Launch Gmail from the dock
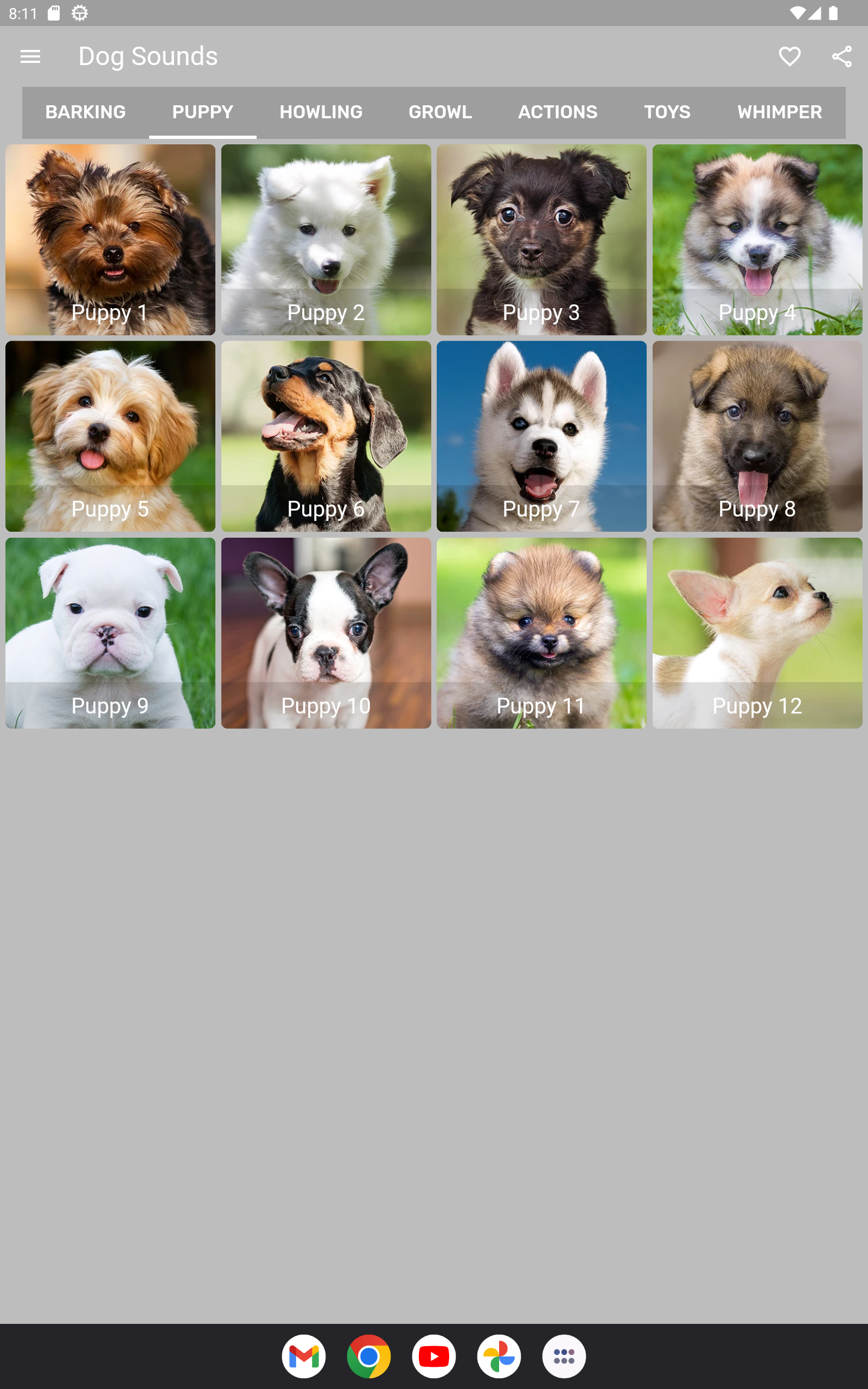The image size is (868, 1389). click(304, 1356)
